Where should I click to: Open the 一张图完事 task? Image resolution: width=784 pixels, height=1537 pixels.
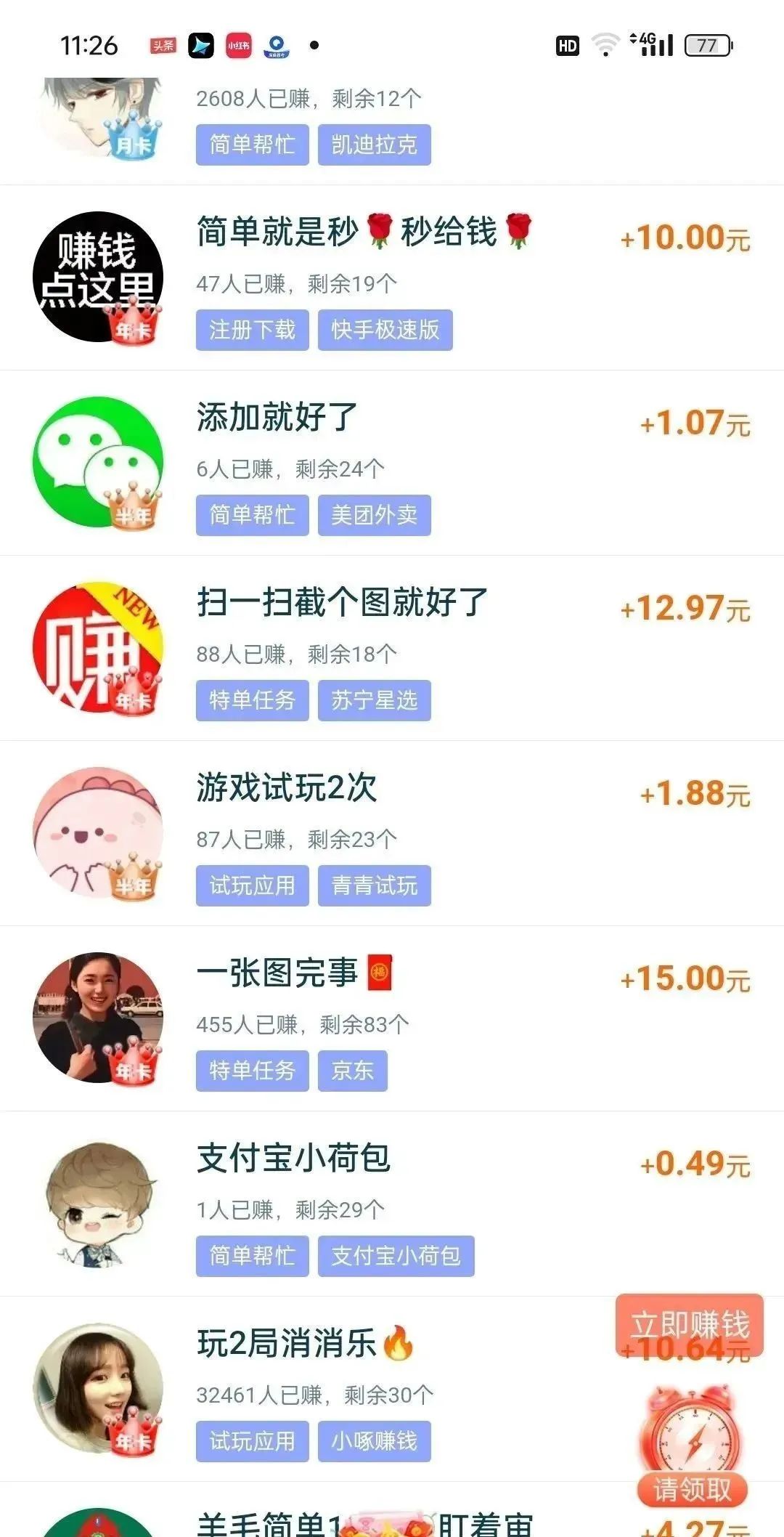[294, 973]
